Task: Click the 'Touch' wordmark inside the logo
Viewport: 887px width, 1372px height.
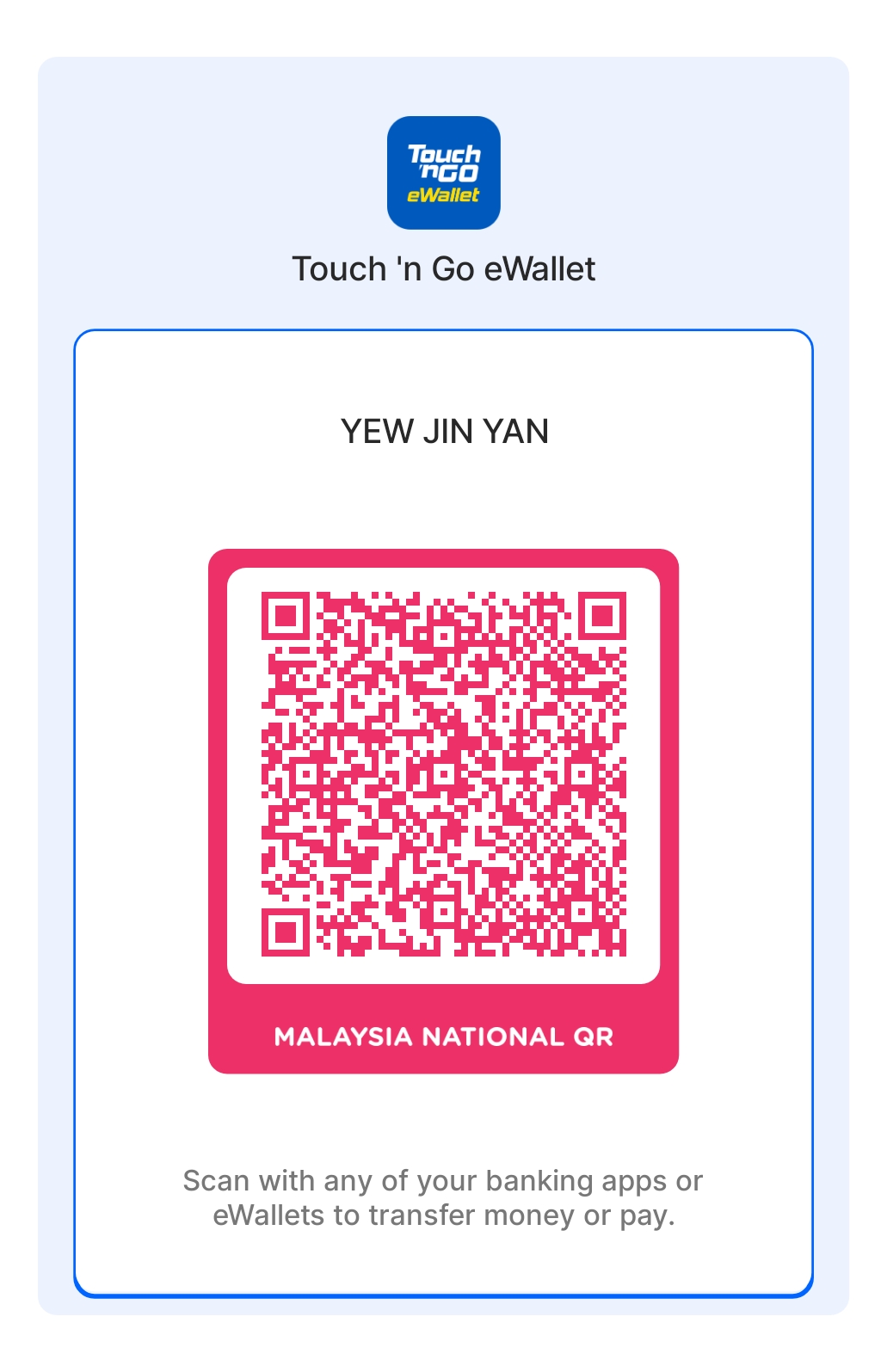Action: (x=443, y=151)
